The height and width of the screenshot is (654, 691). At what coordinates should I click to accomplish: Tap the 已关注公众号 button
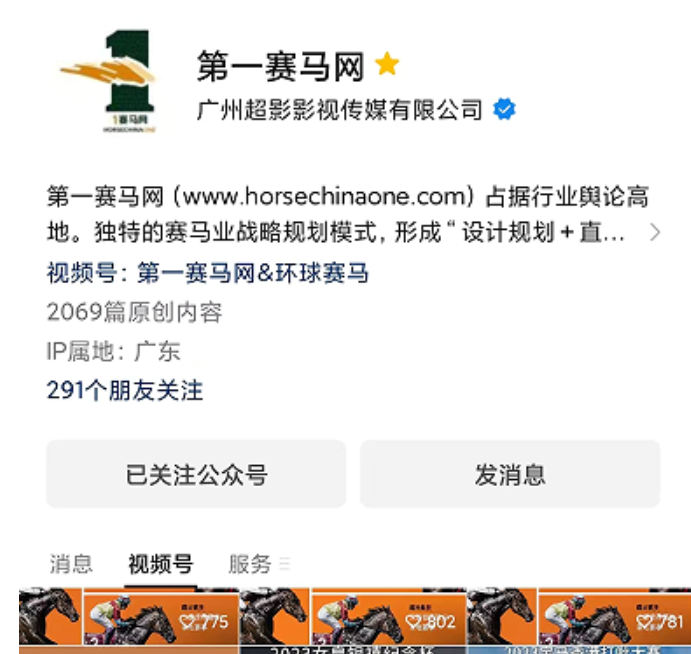[x=196, y=474]
